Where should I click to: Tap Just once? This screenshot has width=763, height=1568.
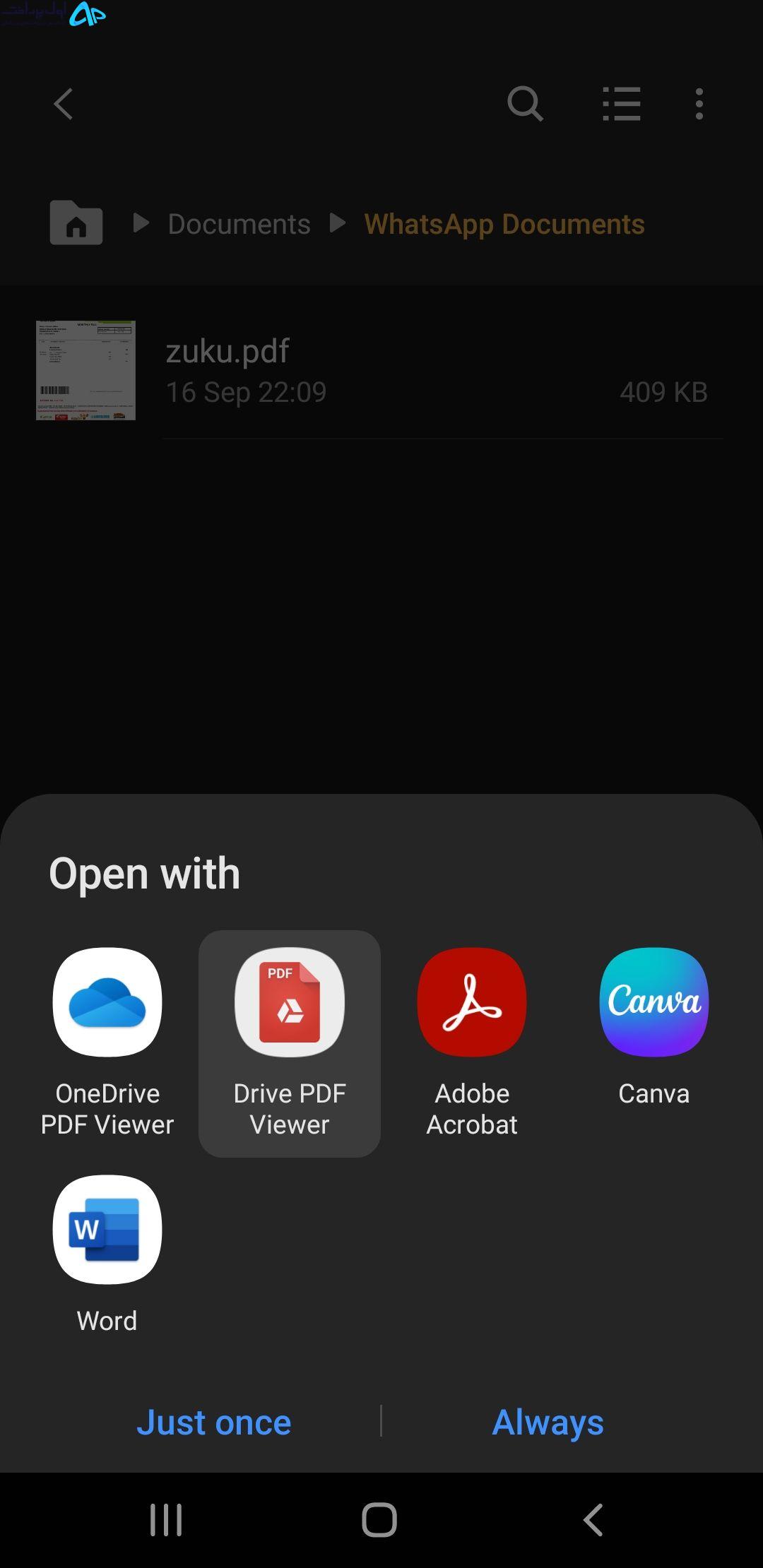click(x=214, y=1422)
